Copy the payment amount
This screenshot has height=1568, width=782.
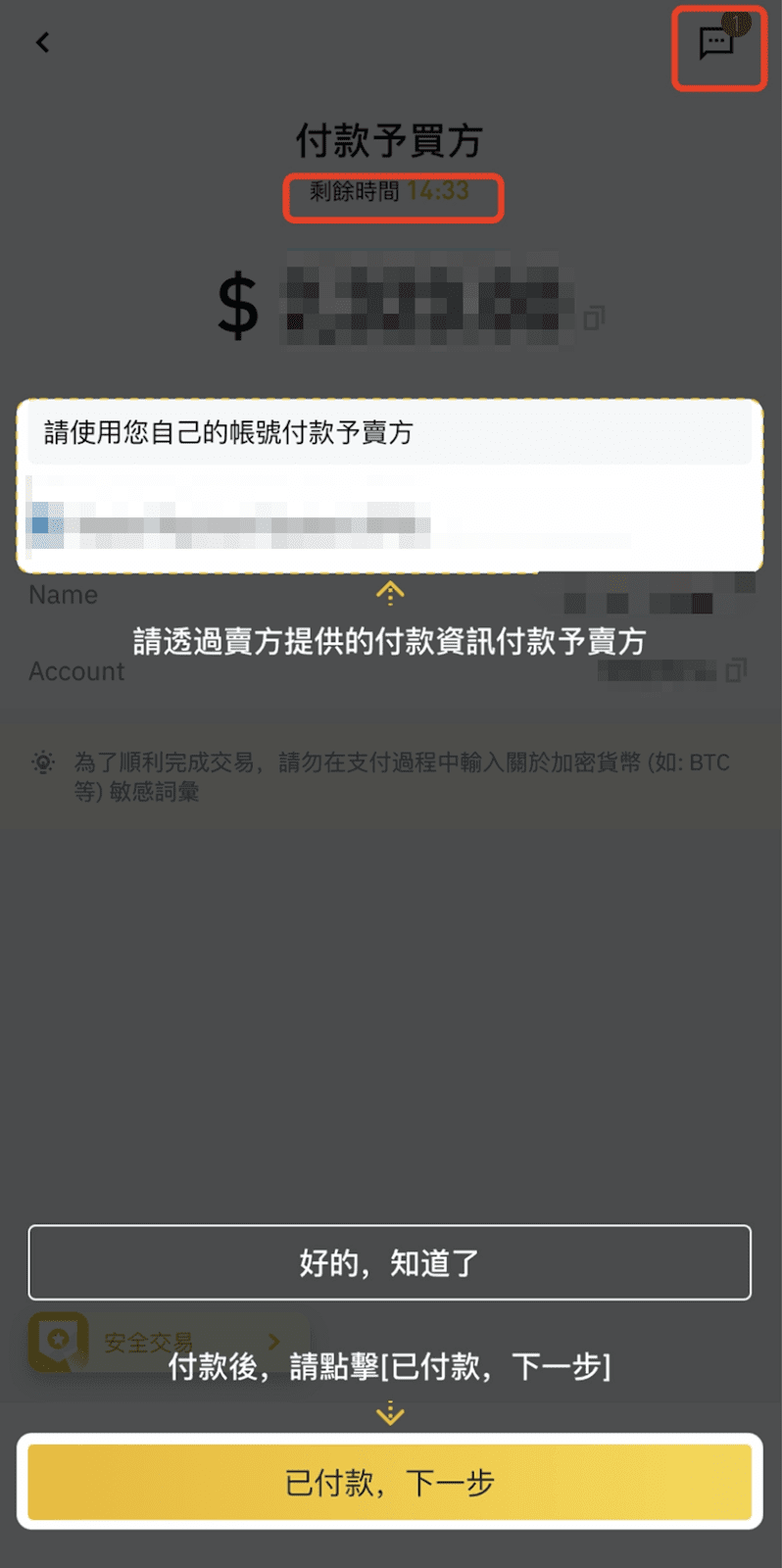coord(594,318)
